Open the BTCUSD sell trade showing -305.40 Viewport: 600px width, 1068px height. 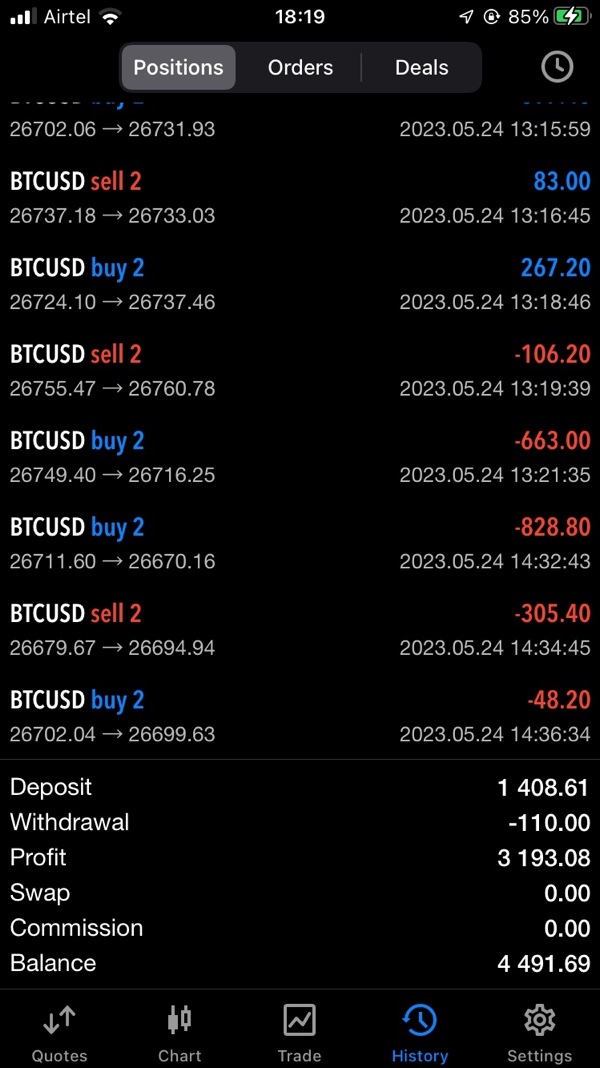point(300,631)
